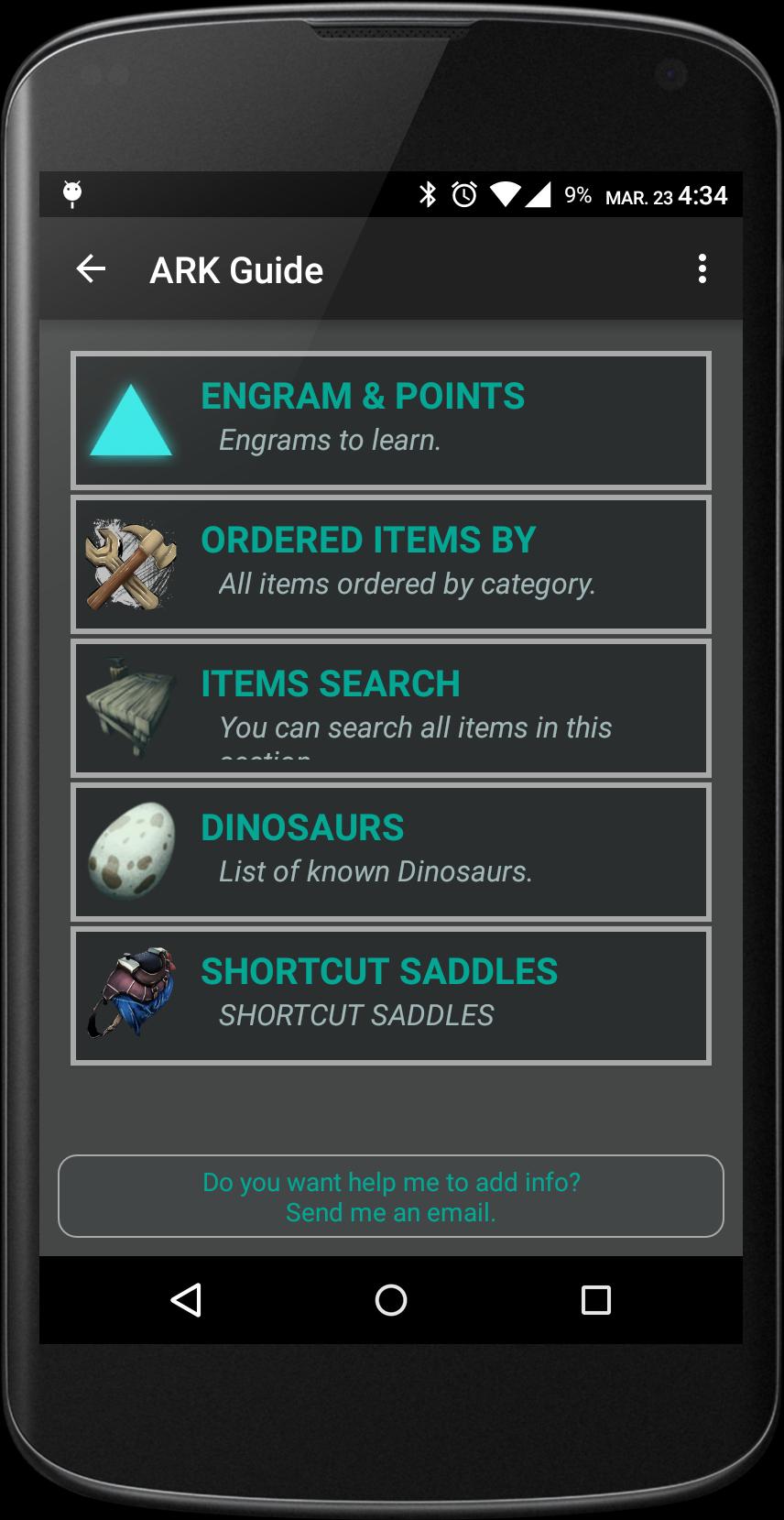Viewport: 784px width, 1520px height.
Task: Go back using the app bar arrow
Action: (91, 269)
